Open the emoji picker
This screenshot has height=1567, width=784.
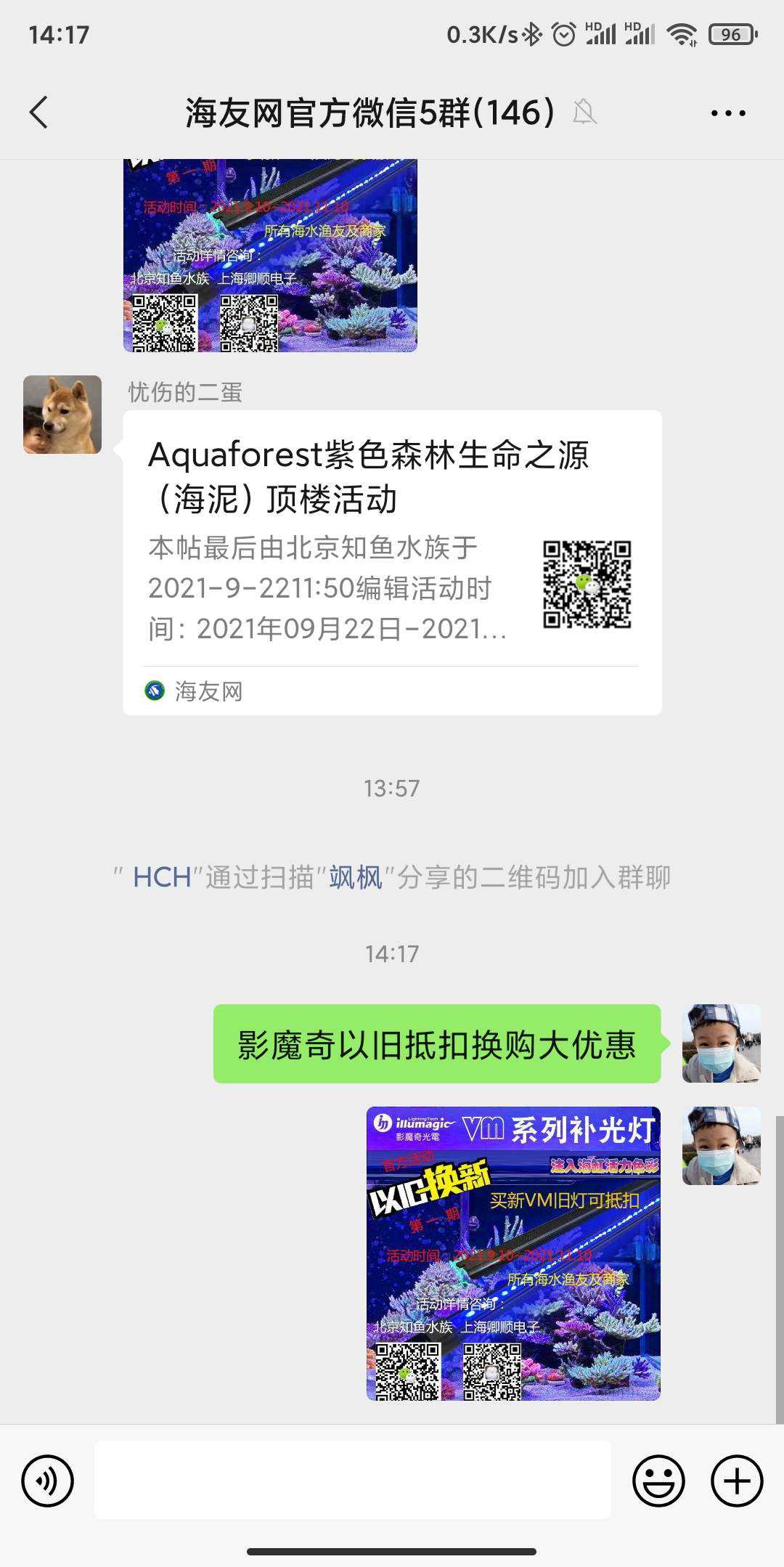[x=658, y=1481]
